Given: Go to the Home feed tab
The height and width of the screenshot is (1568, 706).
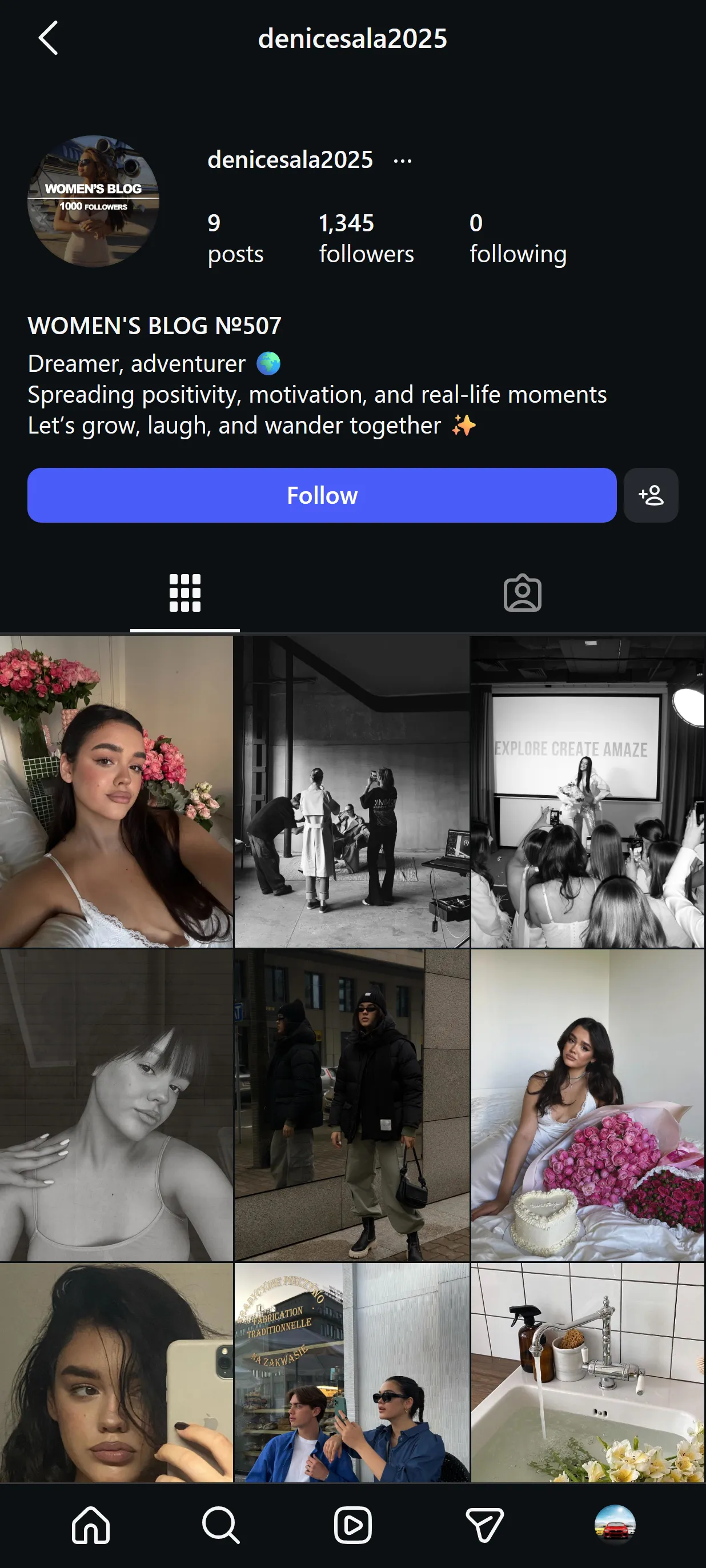Looking at the screenshot, I should click(x=91, y=1525).
